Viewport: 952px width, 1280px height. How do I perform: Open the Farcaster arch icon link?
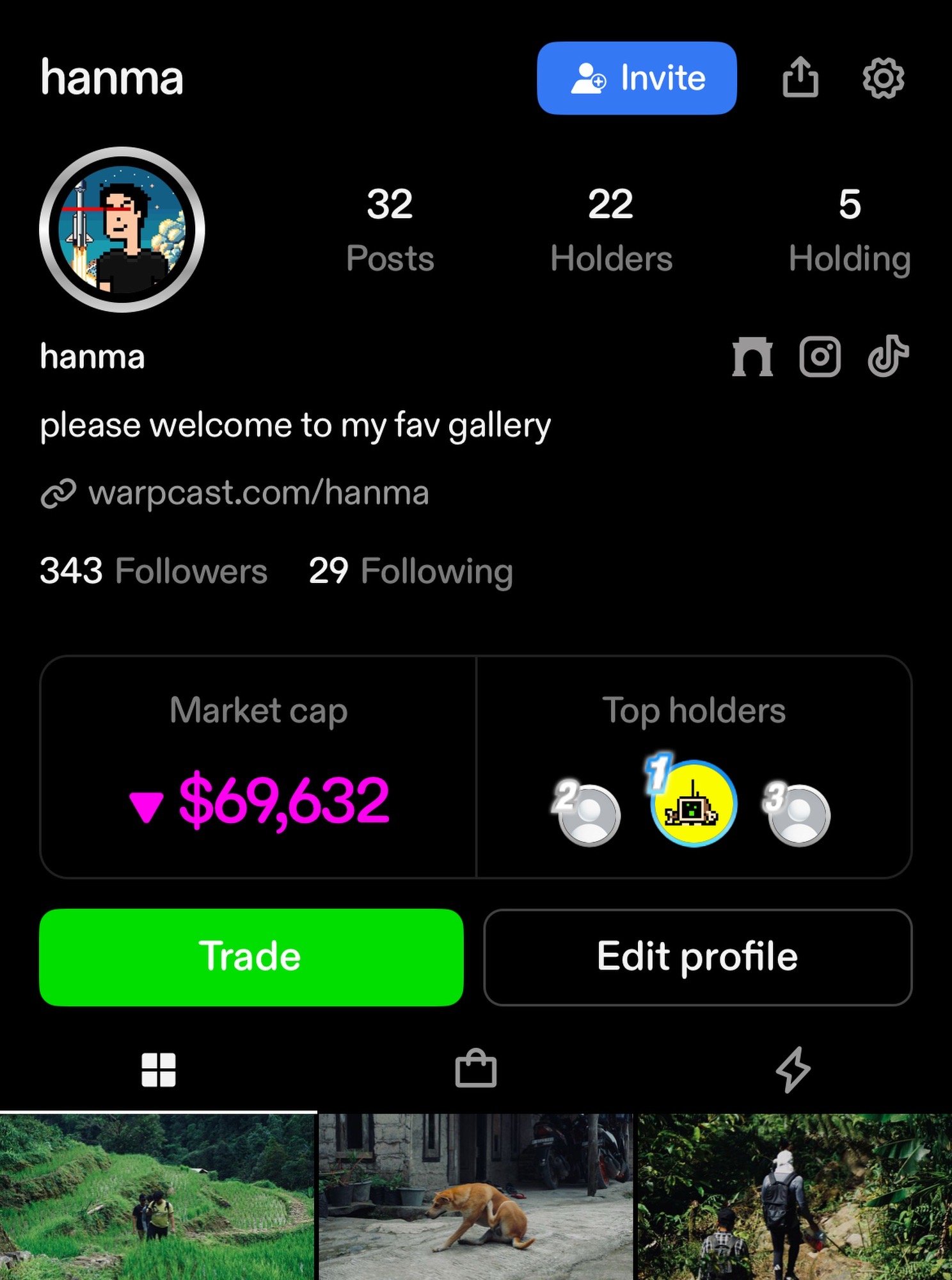pos(752,356)
